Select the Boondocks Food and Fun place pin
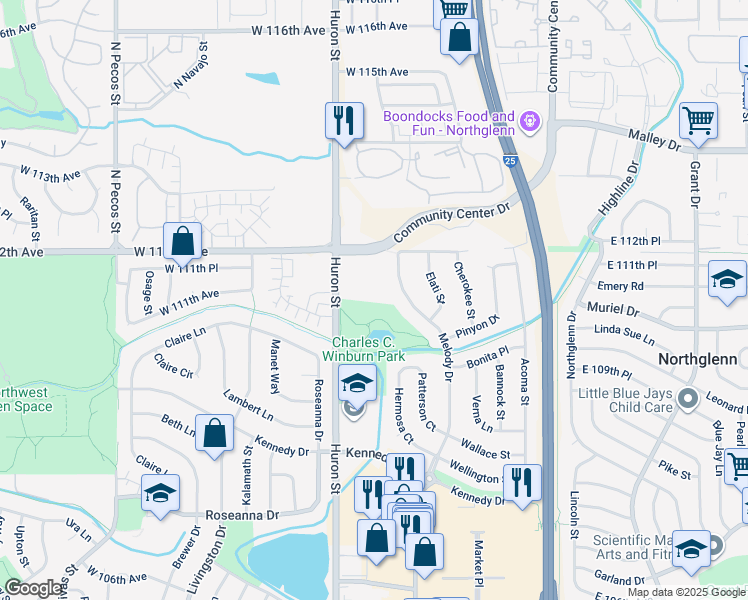748x600 pixels. [530, 123]
